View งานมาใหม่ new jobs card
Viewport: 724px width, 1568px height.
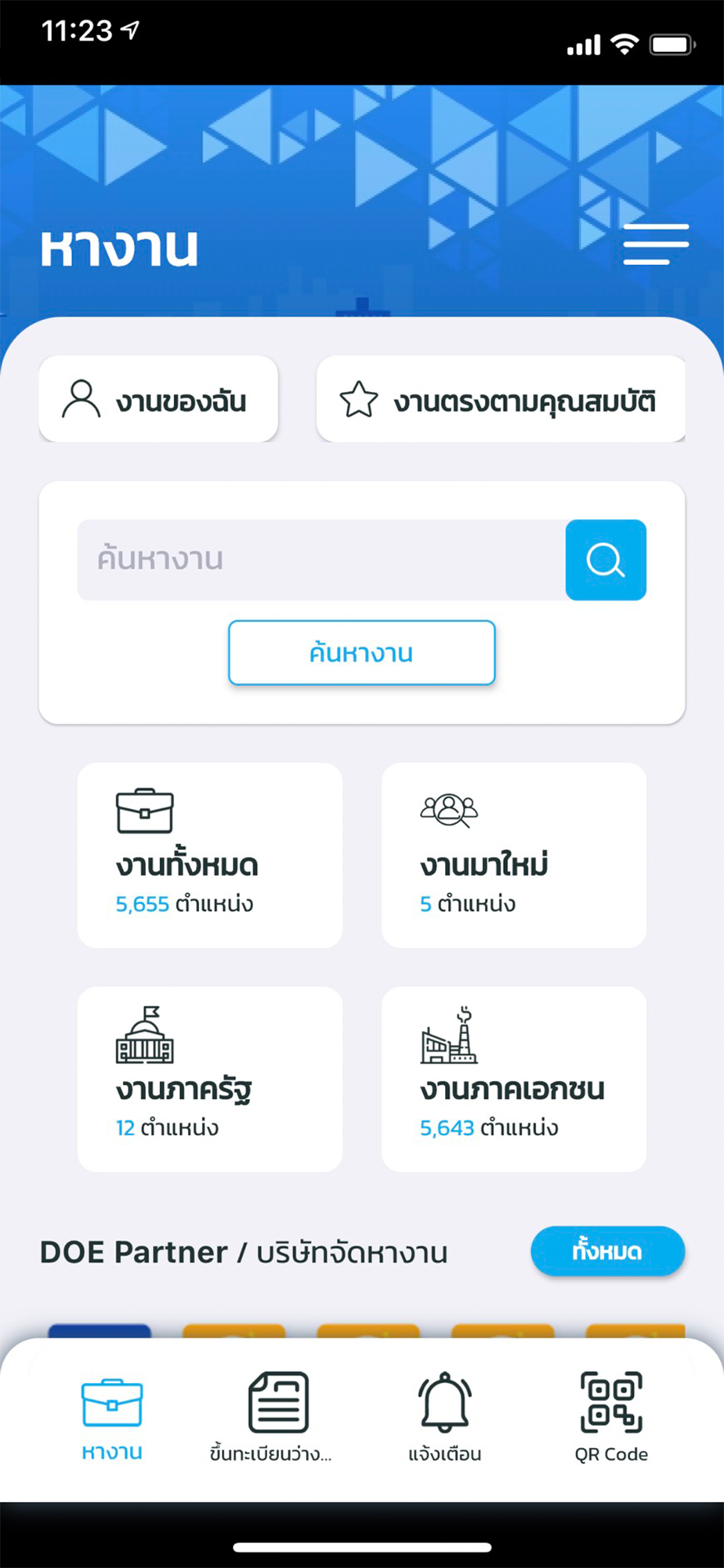tap(513, 855)
